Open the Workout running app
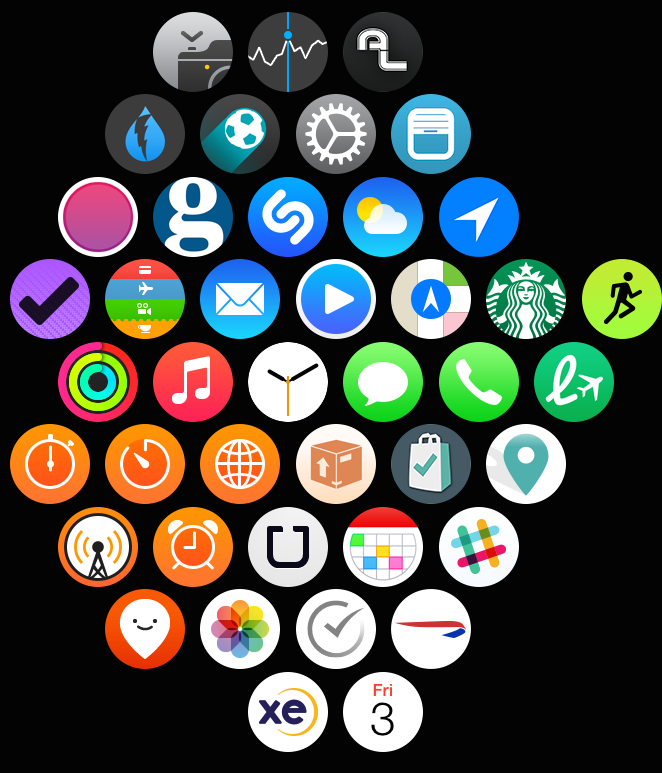 click(x=621, y=299)
